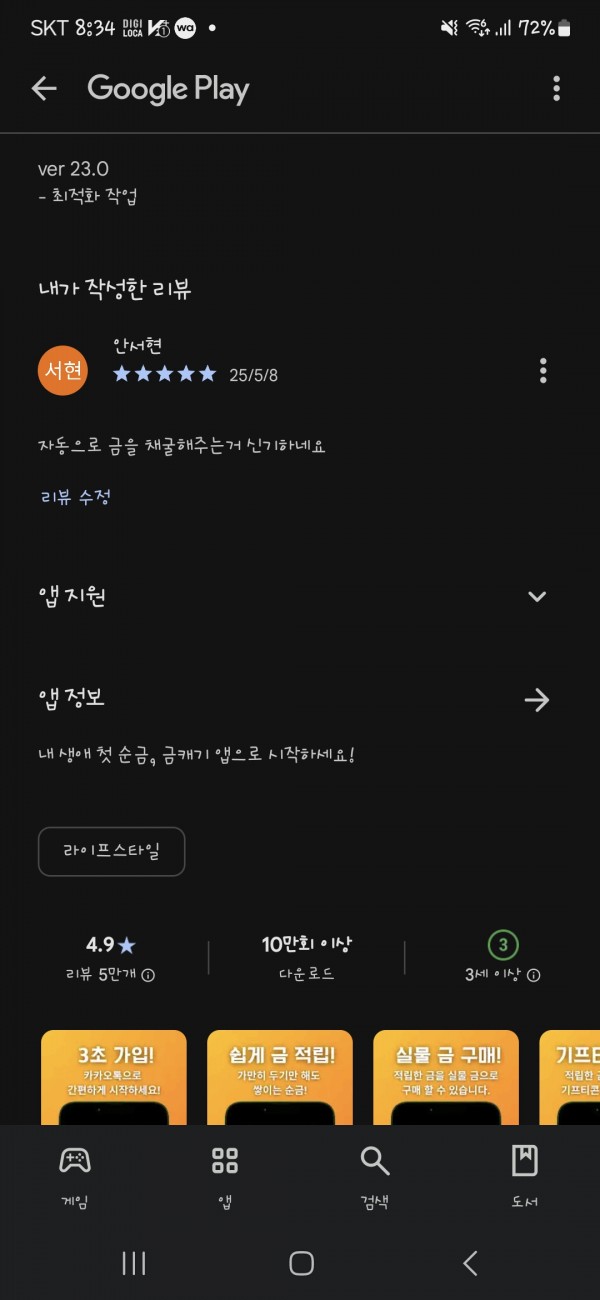Open the 쉽게 금 적립! screenshot
Screen dimensions: 600x1300
(x=280, y=1077)
